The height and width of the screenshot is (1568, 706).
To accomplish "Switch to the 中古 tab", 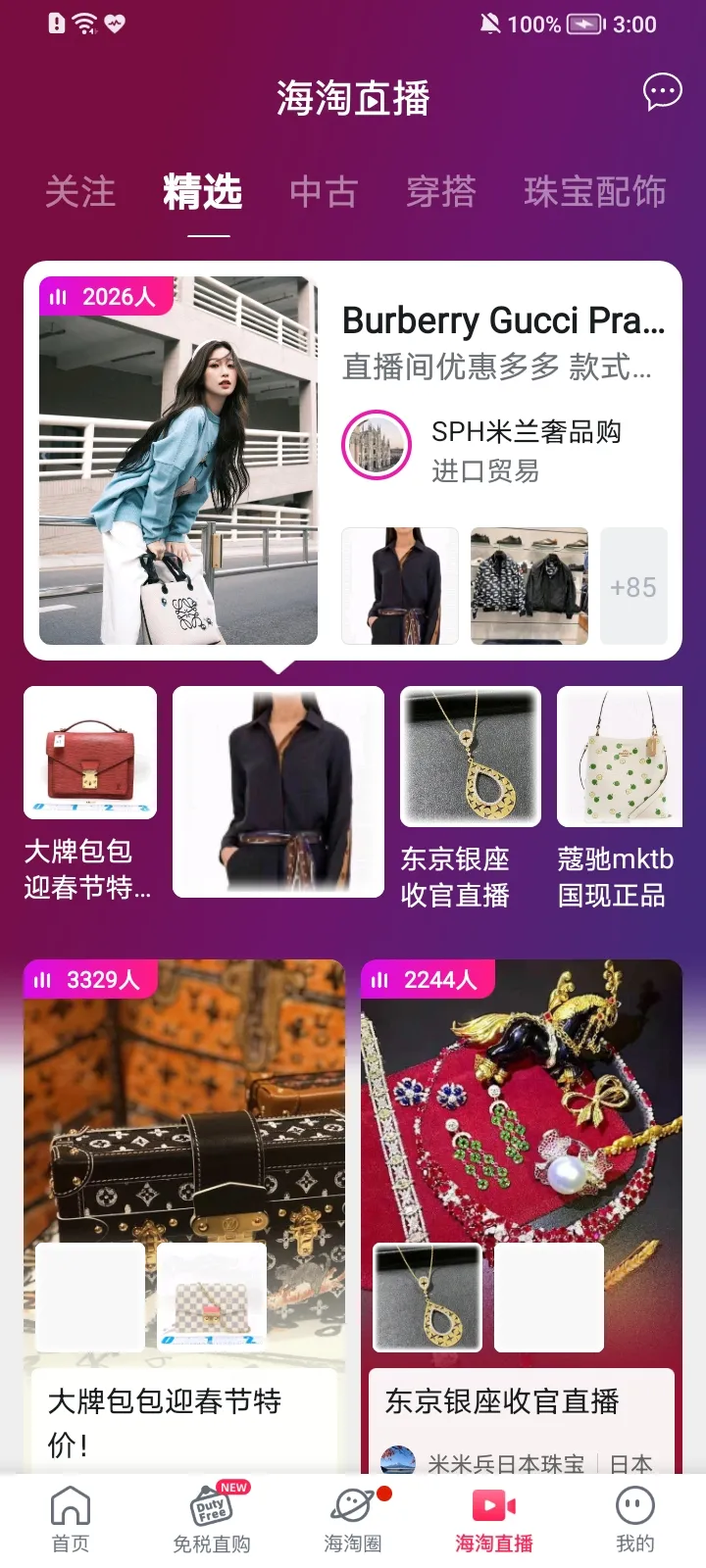I will pos(324,192).
